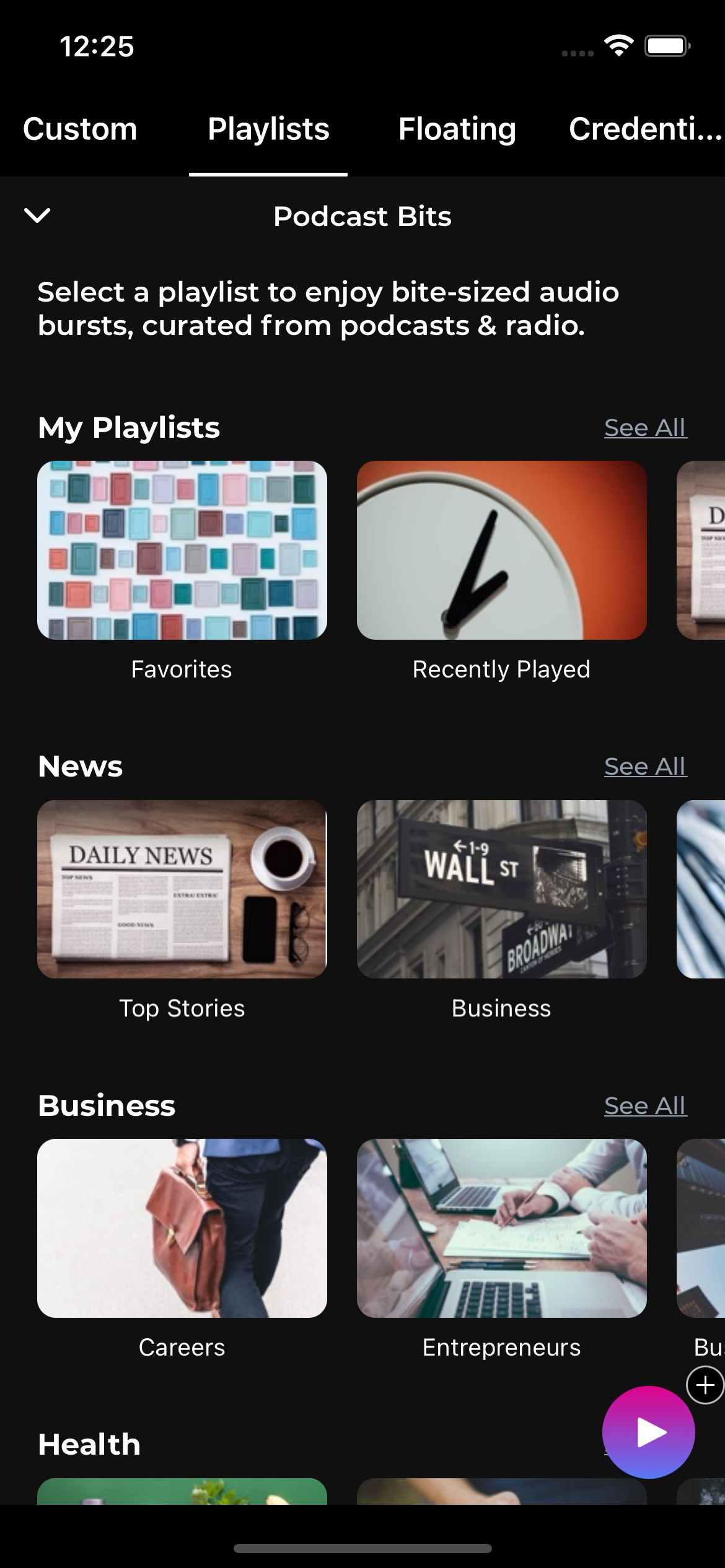Open the Entrepreneurs playlist

click(501, 1228)
